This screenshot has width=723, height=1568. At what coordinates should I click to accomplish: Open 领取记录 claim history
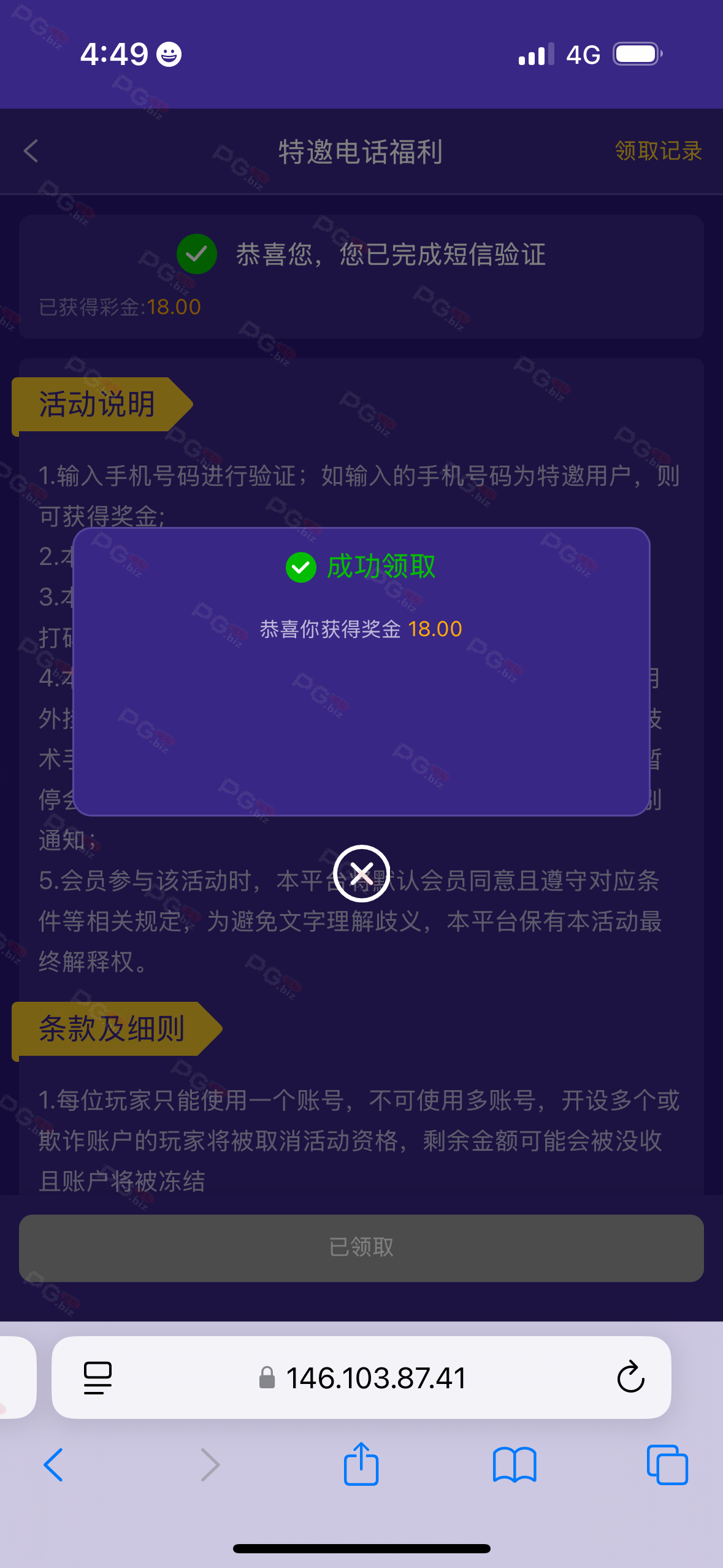658,151
